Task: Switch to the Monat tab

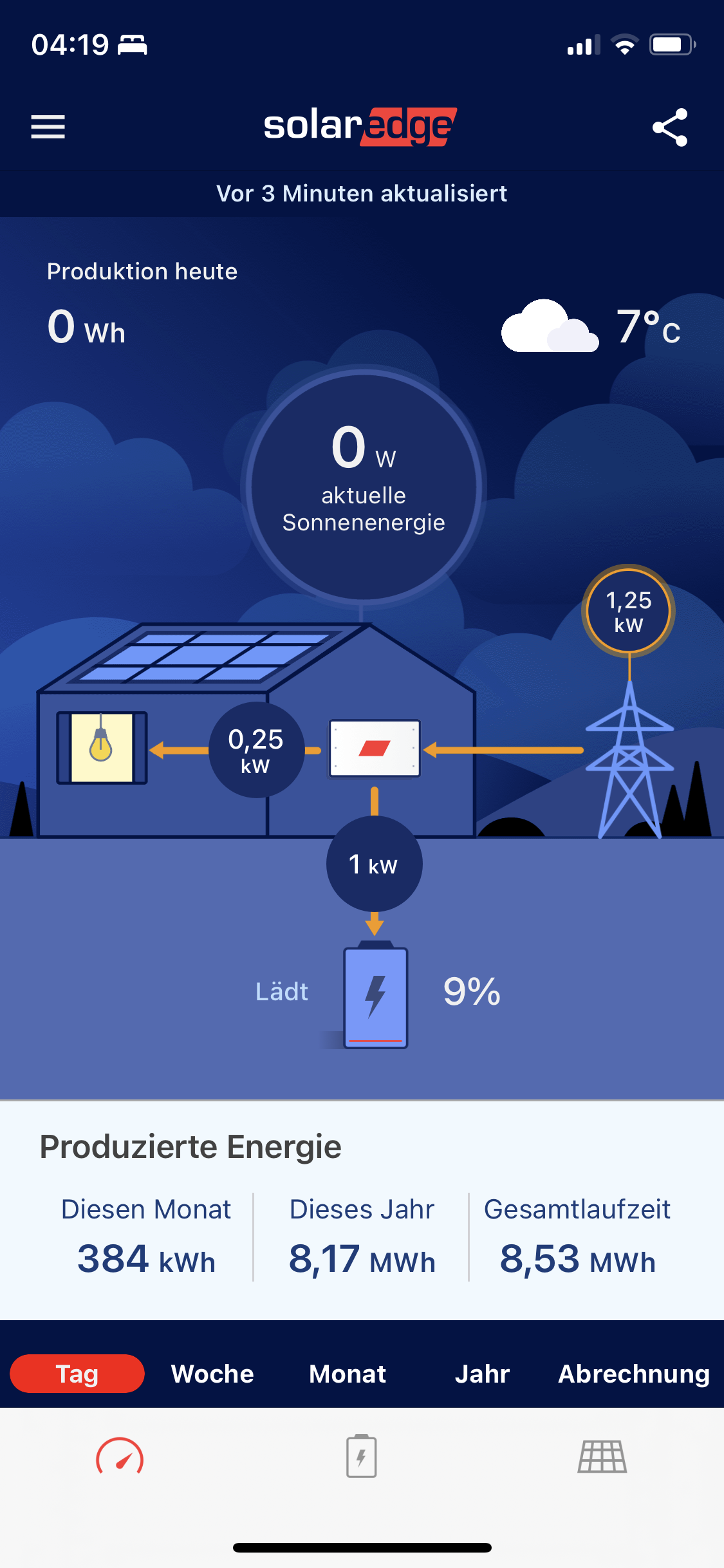Action: click(348, 1374)
